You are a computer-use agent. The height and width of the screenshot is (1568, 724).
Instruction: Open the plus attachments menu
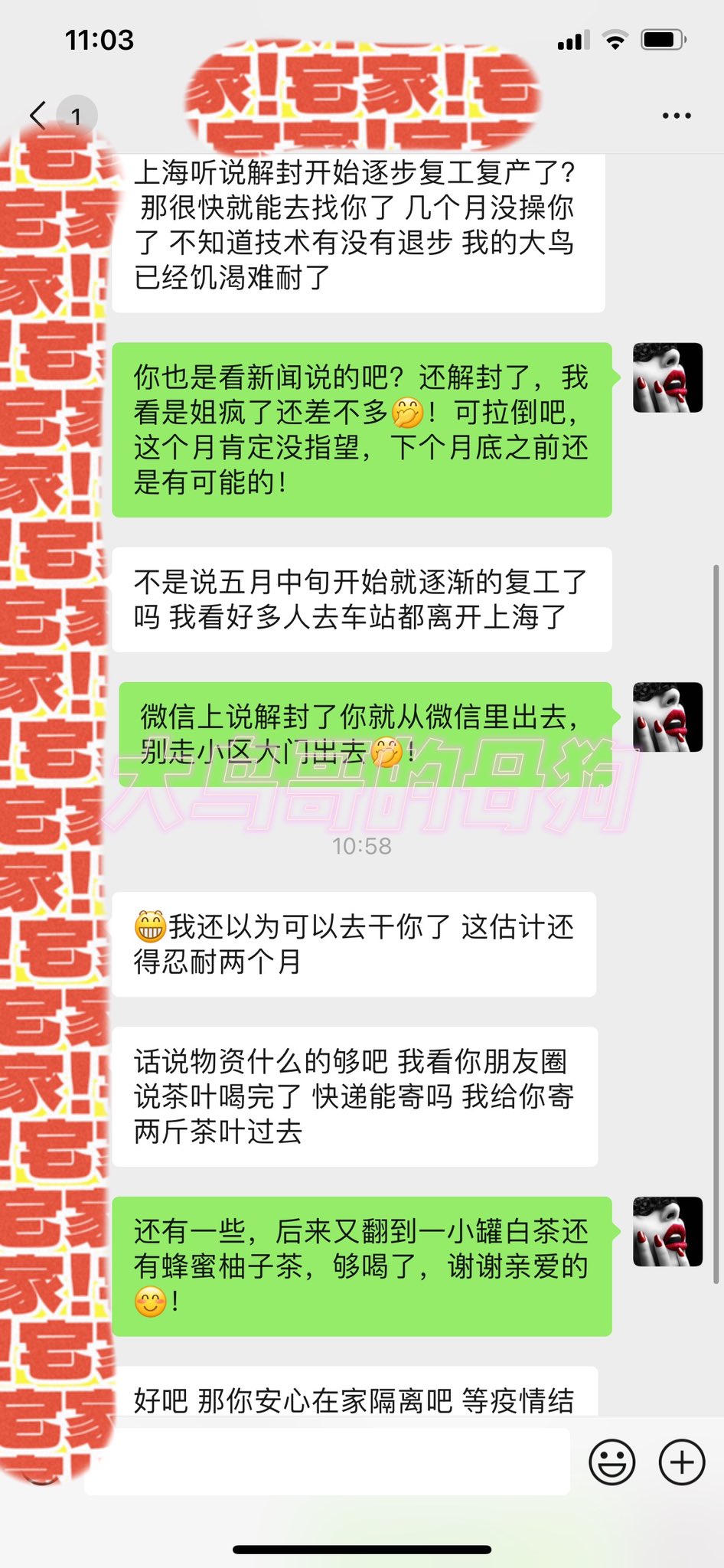click(682, 1462)
